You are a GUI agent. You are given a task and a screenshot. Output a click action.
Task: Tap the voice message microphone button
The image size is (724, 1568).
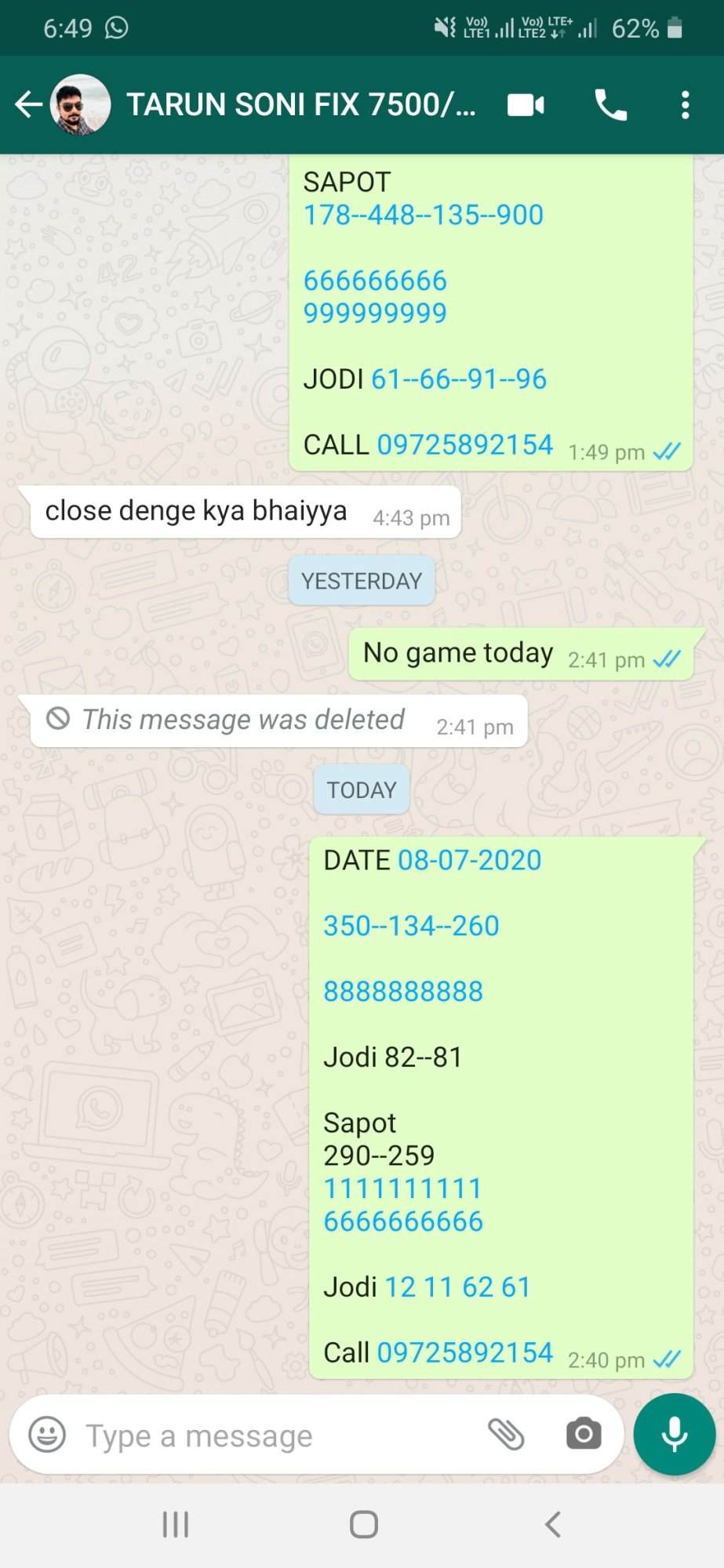click(x=675, y=1435)
